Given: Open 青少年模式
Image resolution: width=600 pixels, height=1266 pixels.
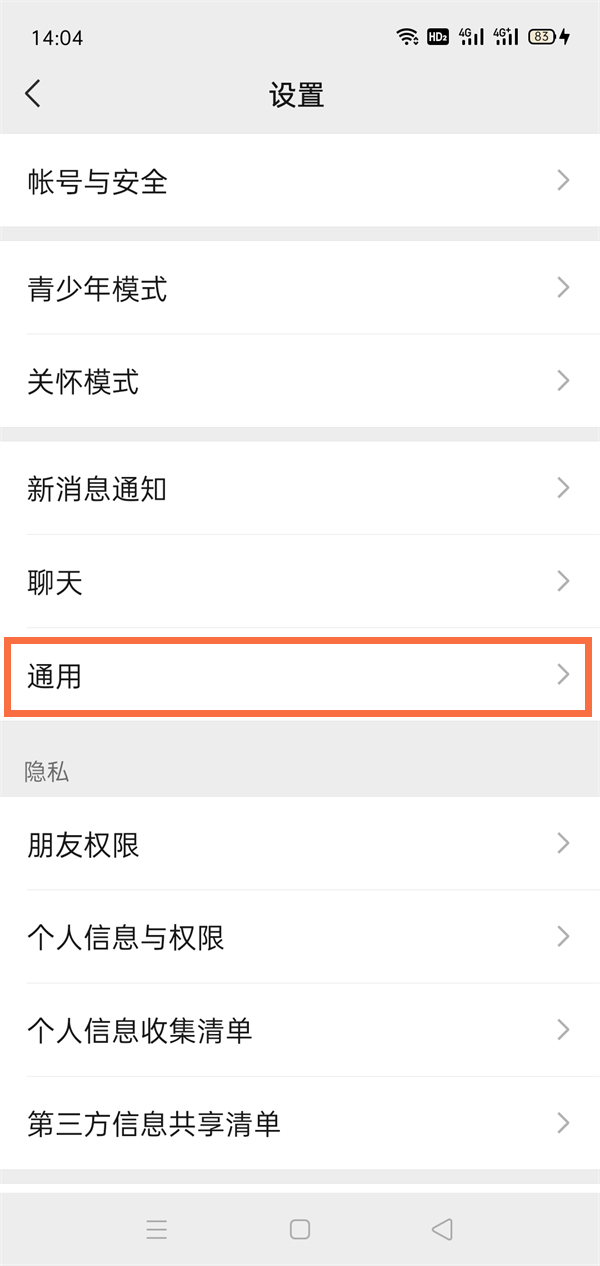Looking at the screenshot, I should coord(300,288).
